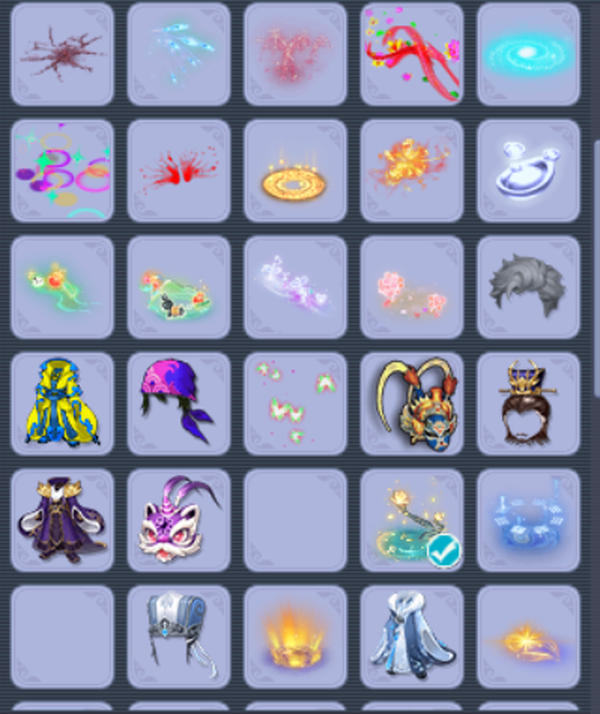Select the colorful rings and bubbles effect
Screen dimensions: 600x714
[x=62, y=170]
